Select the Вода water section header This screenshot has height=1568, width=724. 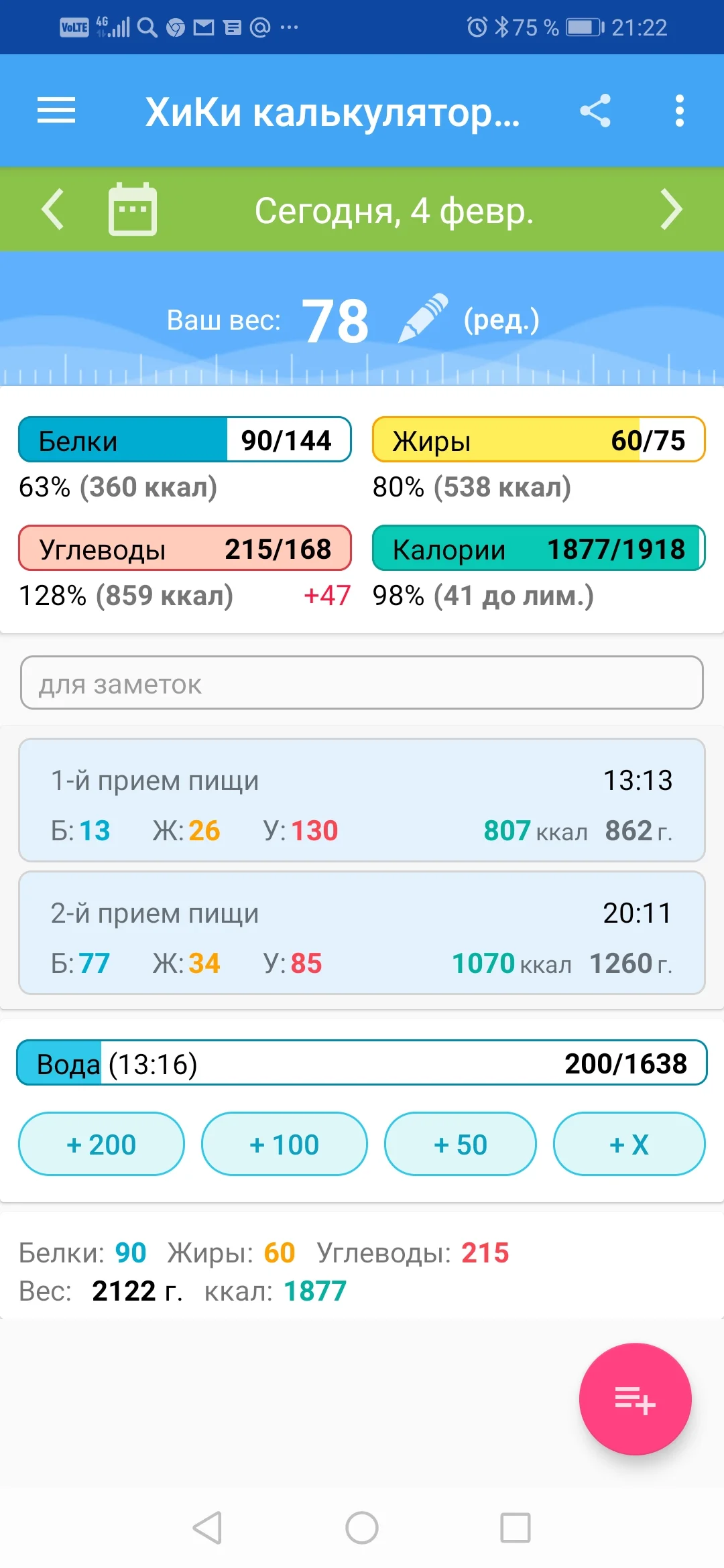pos(362,1063)
